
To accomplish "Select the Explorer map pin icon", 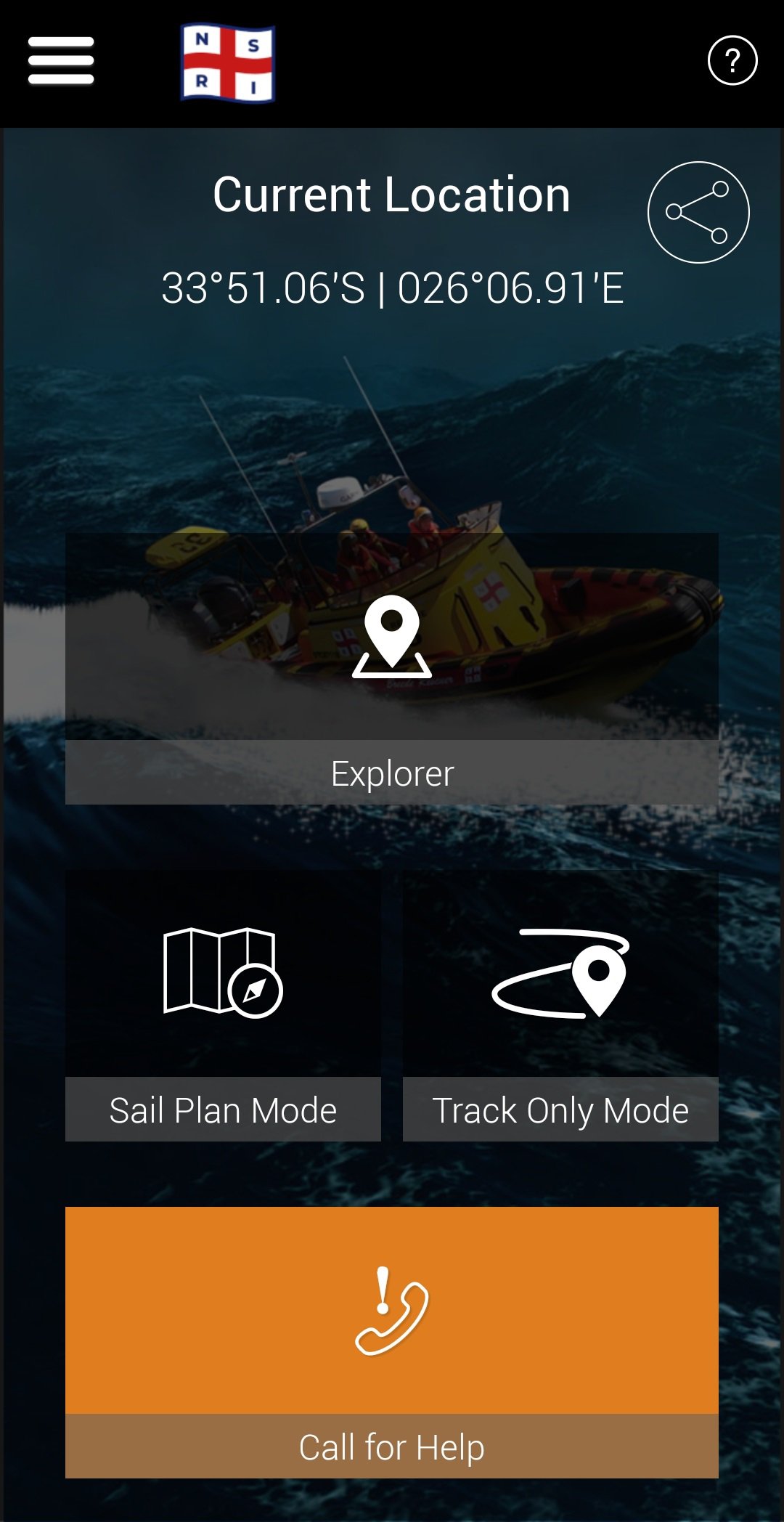I will tap(392, 639).
